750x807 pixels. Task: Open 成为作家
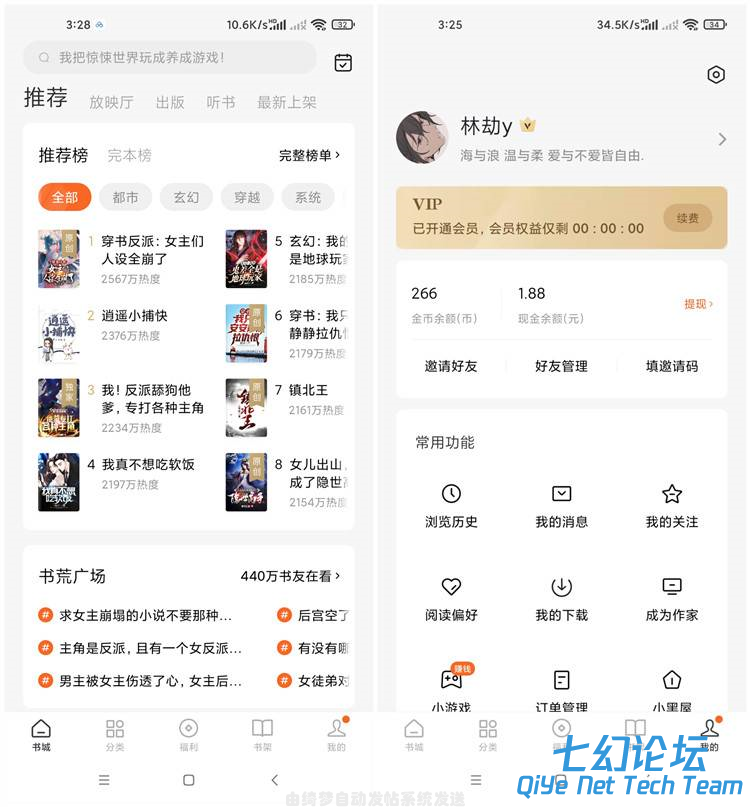pyautogui.click(x=672, y=599)
